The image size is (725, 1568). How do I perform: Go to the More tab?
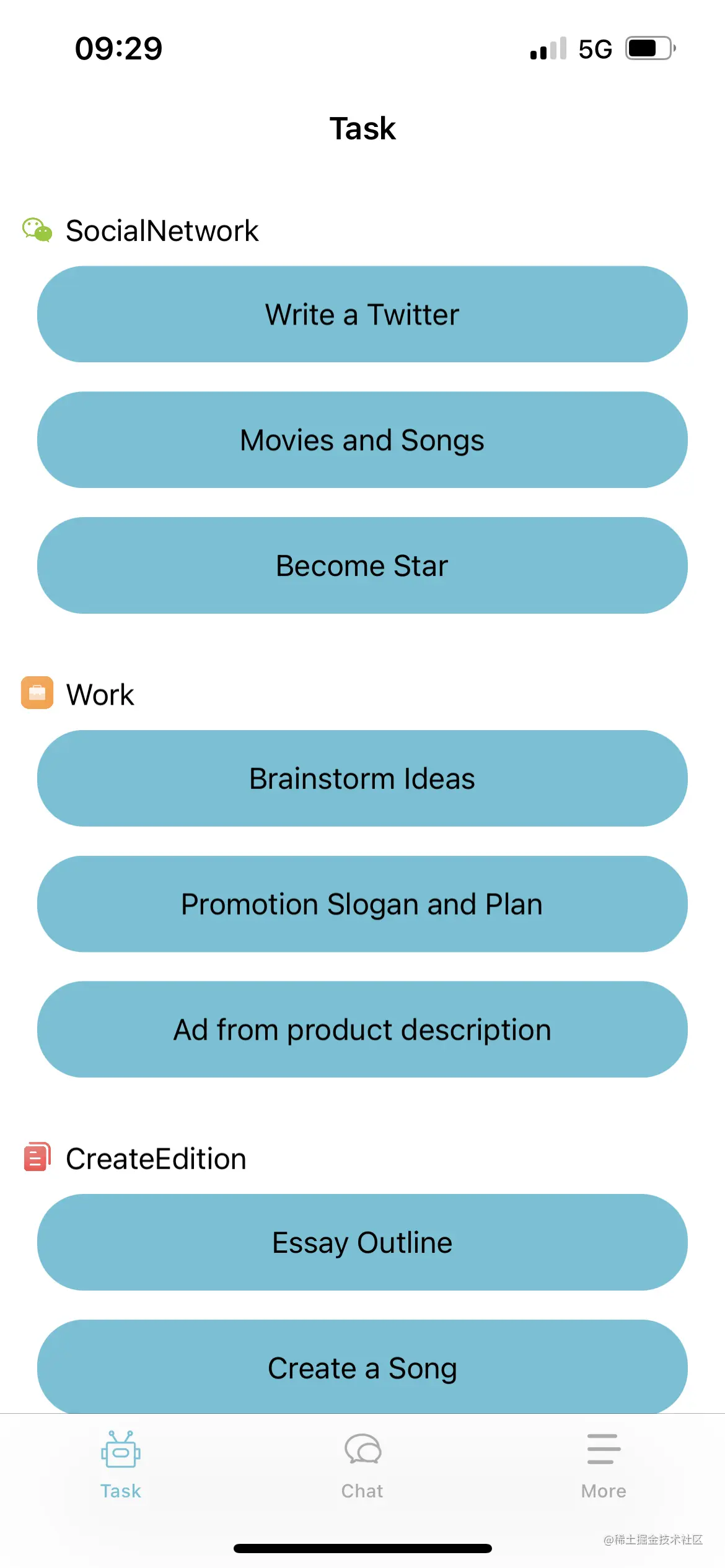click(x=604, y=1465)
